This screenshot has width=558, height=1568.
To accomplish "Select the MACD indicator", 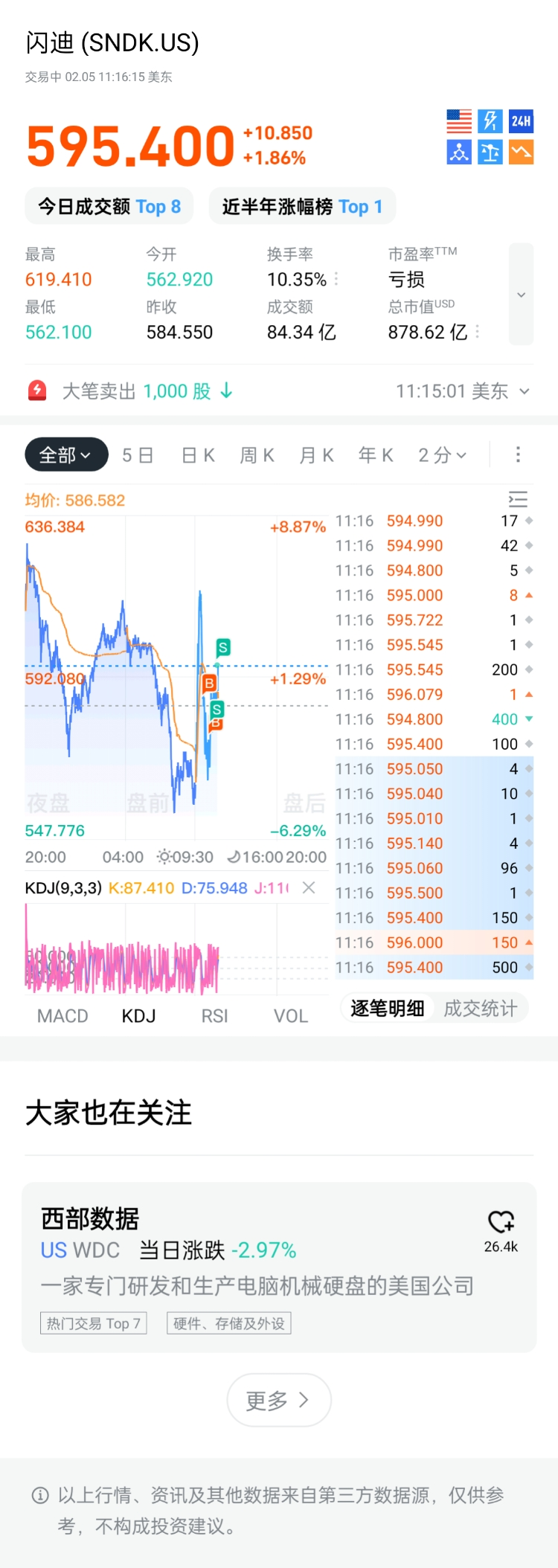I will [x=62, y=1016].
